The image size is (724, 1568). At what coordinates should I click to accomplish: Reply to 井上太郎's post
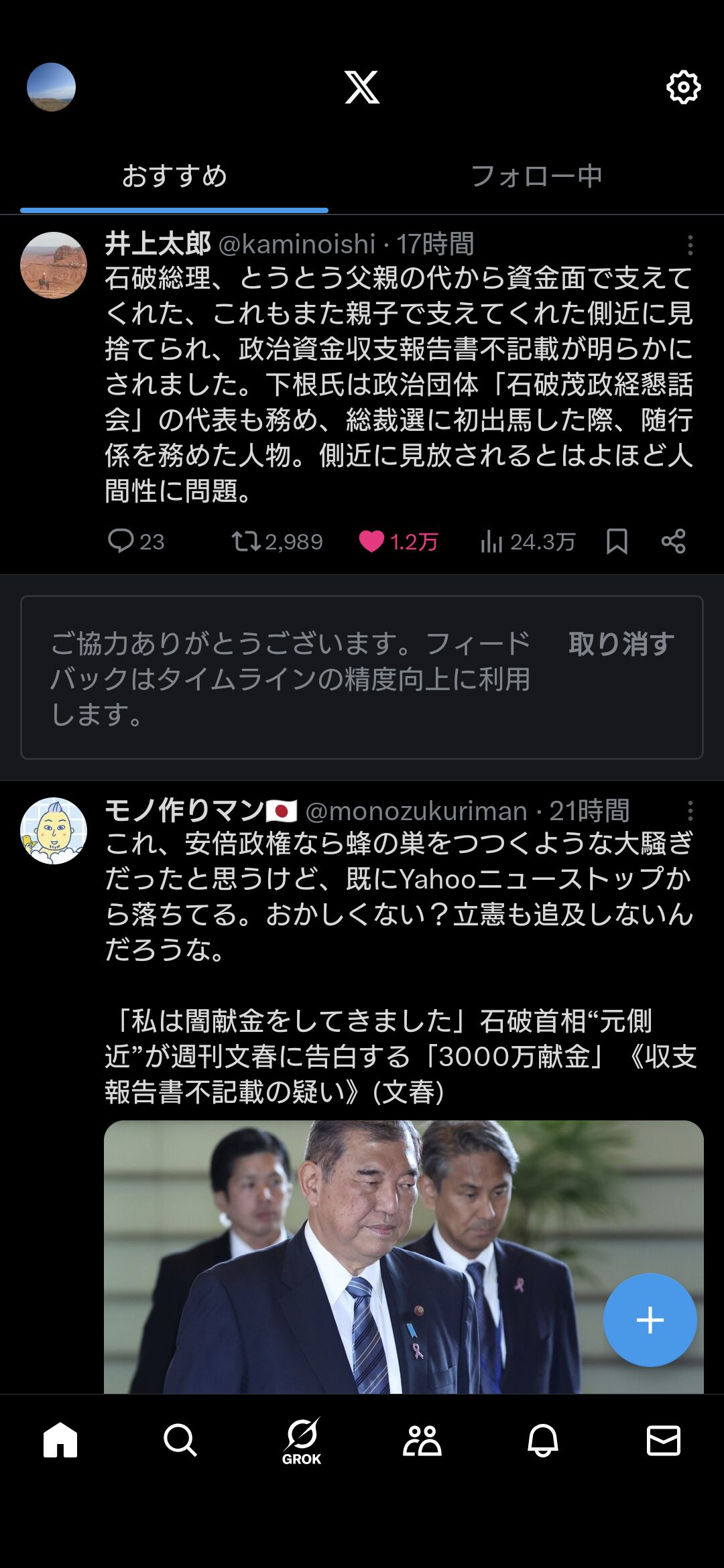136,541
